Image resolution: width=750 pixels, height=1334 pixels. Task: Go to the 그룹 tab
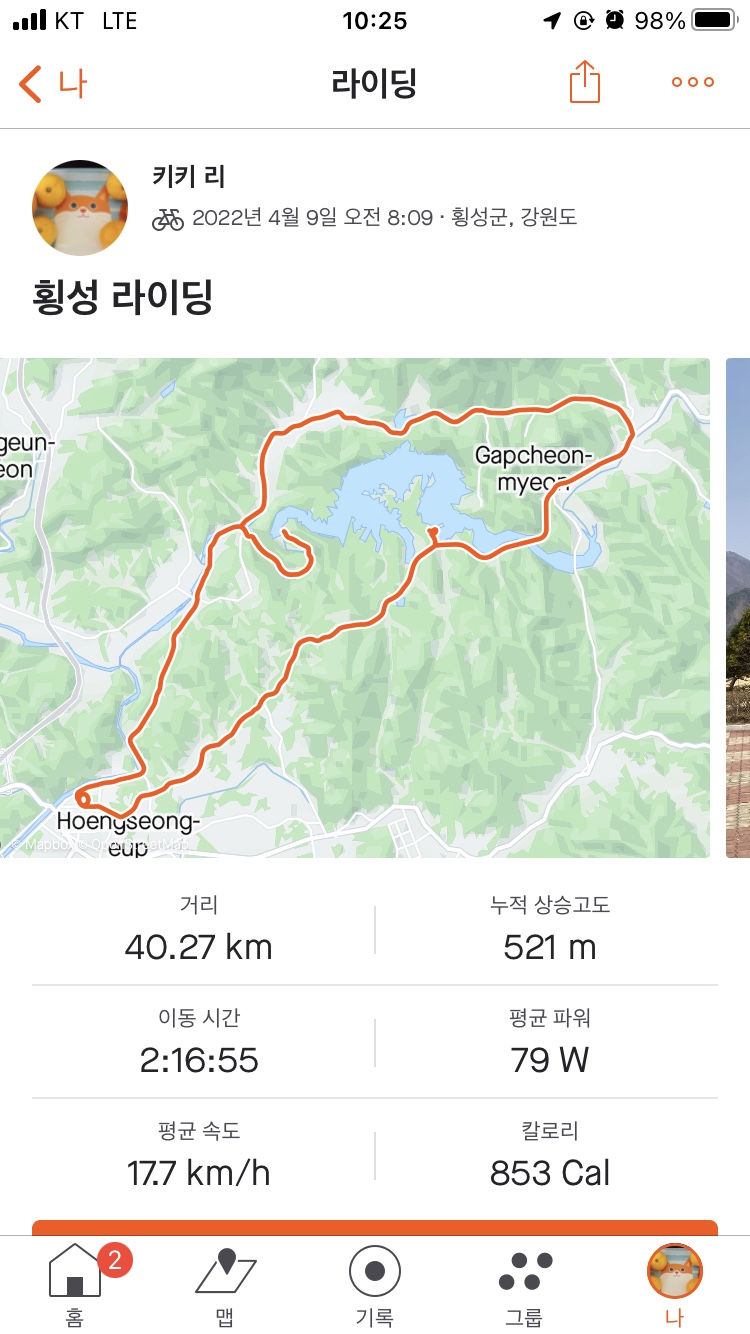tap(524, 1285)
